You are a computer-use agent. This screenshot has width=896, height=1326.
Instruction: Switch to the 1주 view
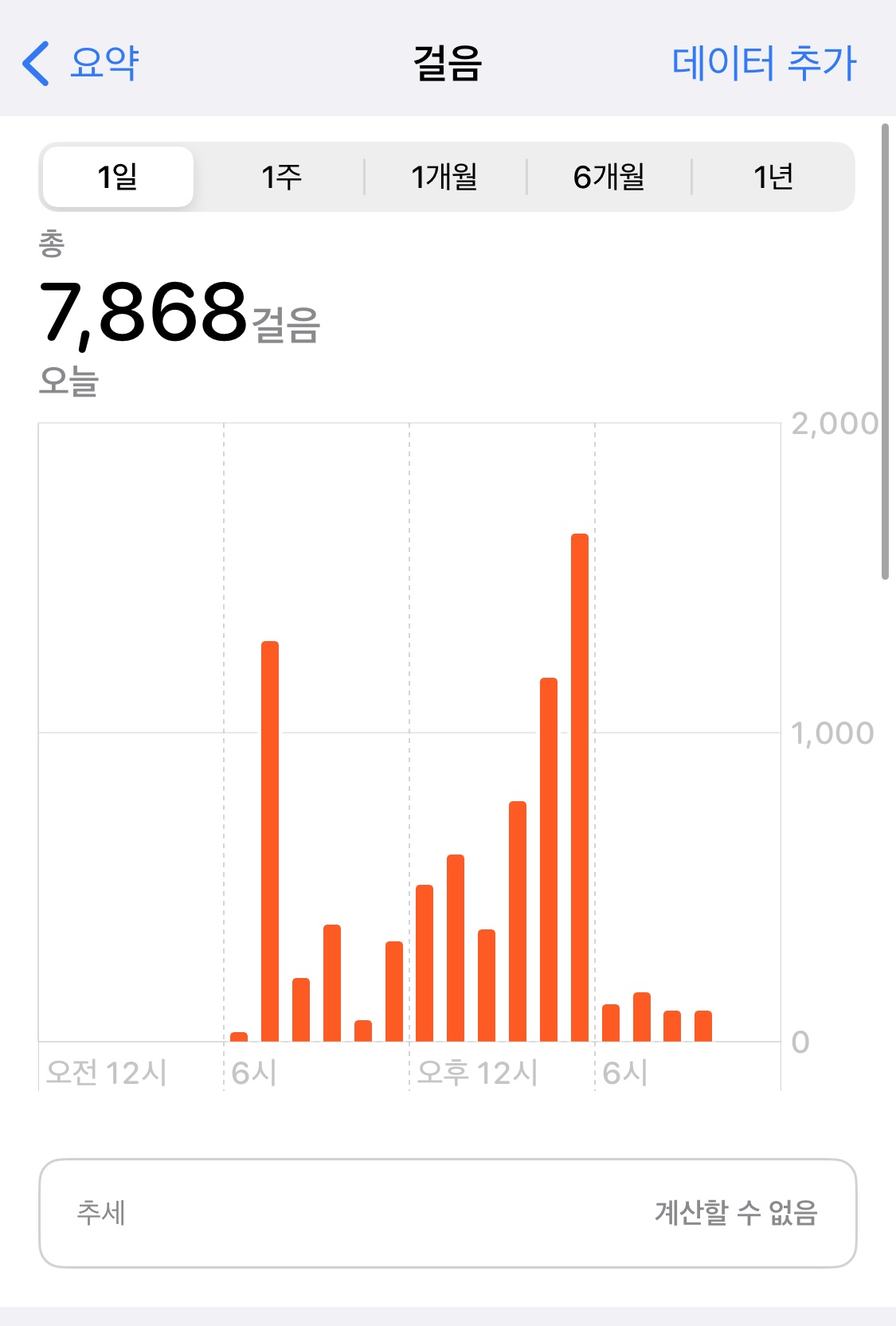[281, 177]
